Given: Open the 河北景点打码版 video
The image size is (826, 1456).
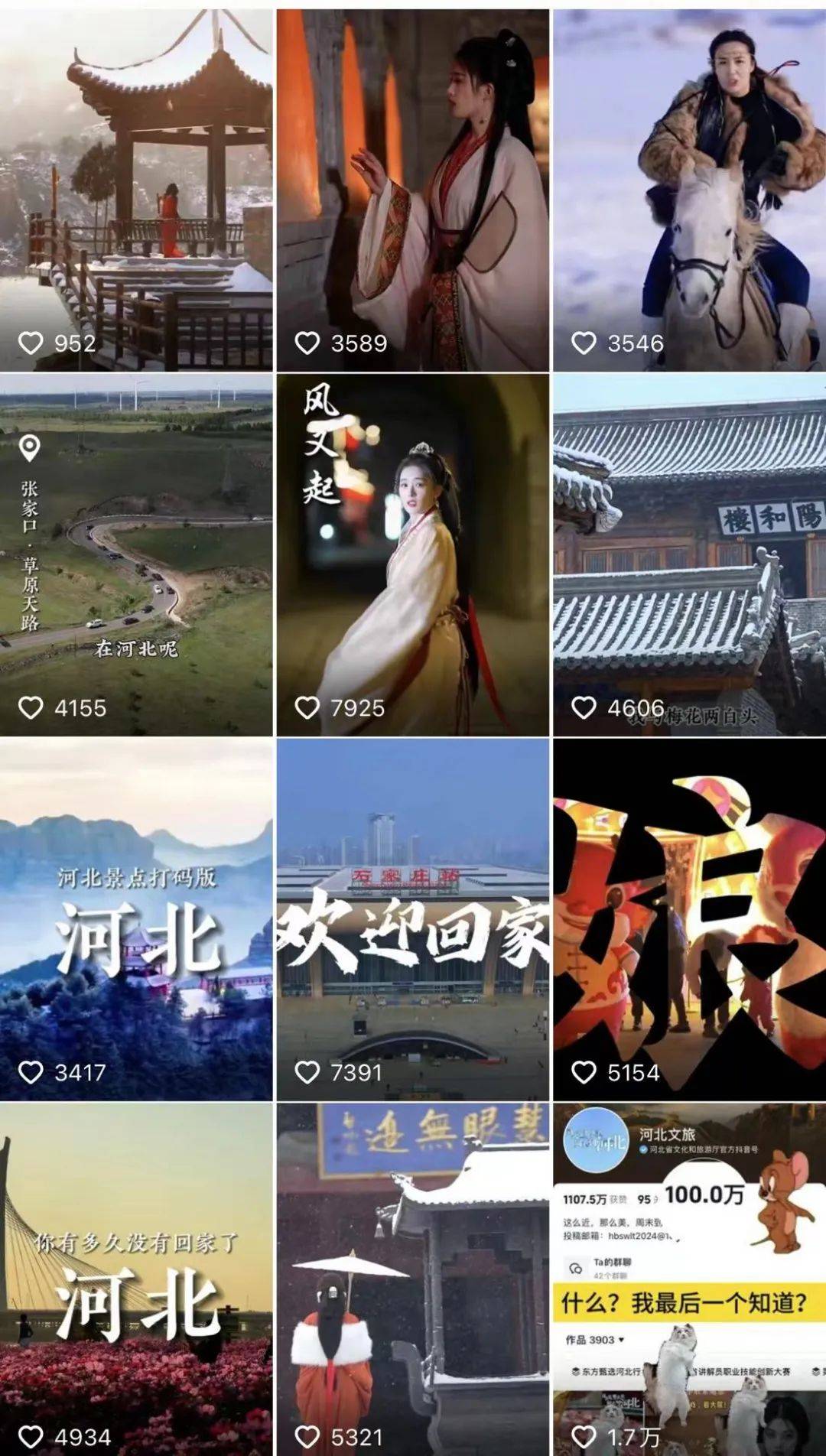Looking at the screenshot, I should pyautogui.click(x=136, y=919).
